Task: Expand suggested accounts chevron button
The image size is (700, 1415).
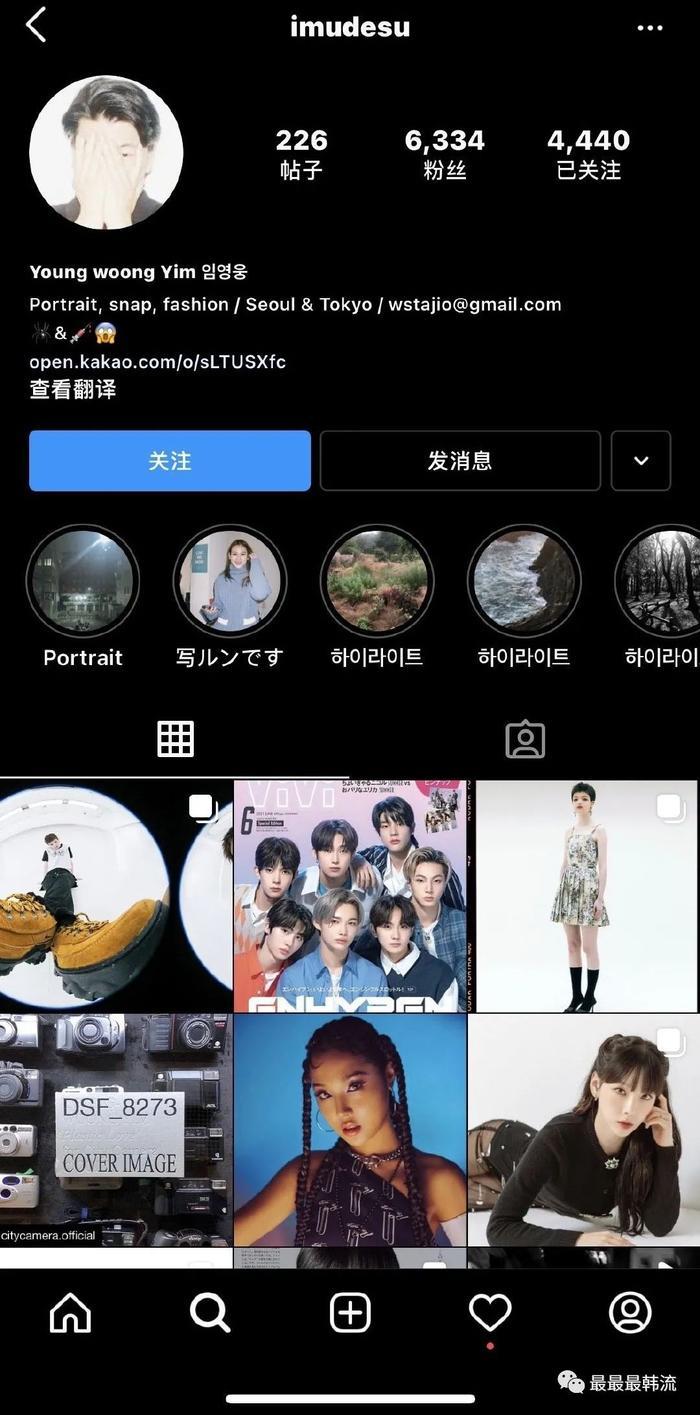Action: (641, 461)
